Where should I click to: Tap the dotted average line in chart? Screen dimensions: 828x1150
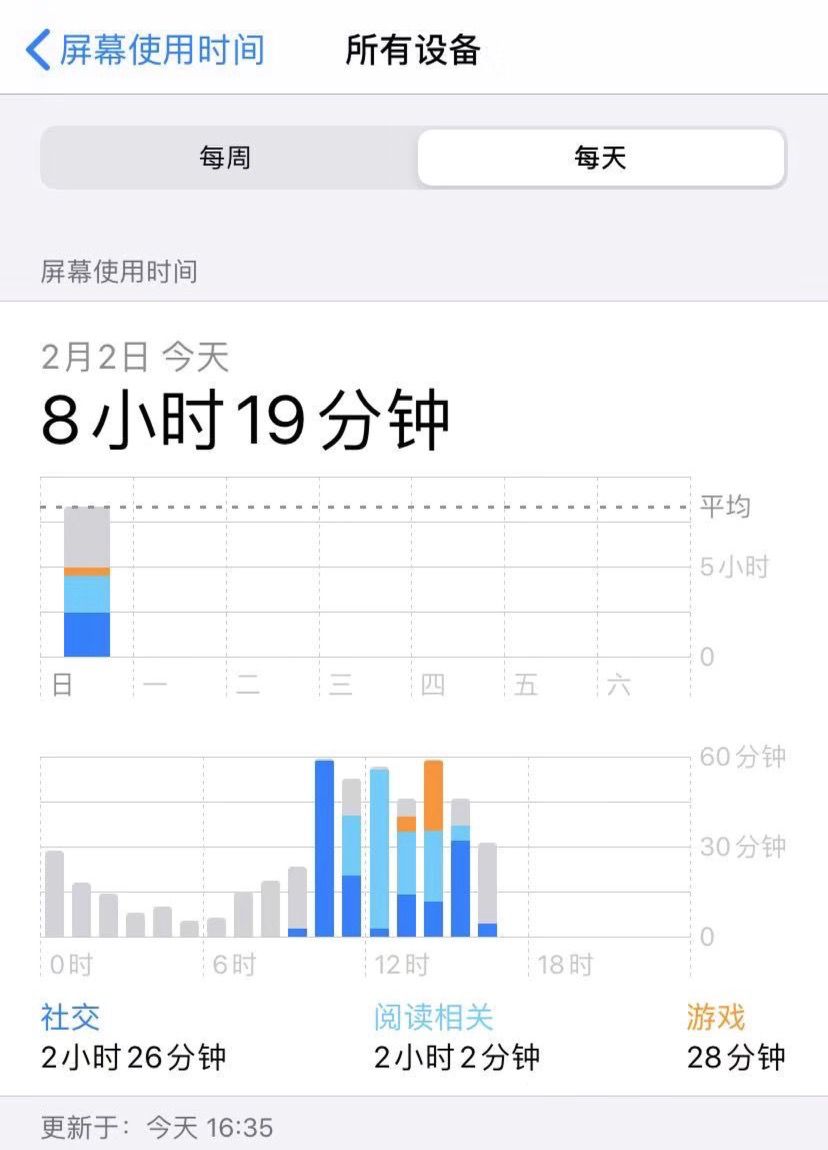click(x=400, y=505)
